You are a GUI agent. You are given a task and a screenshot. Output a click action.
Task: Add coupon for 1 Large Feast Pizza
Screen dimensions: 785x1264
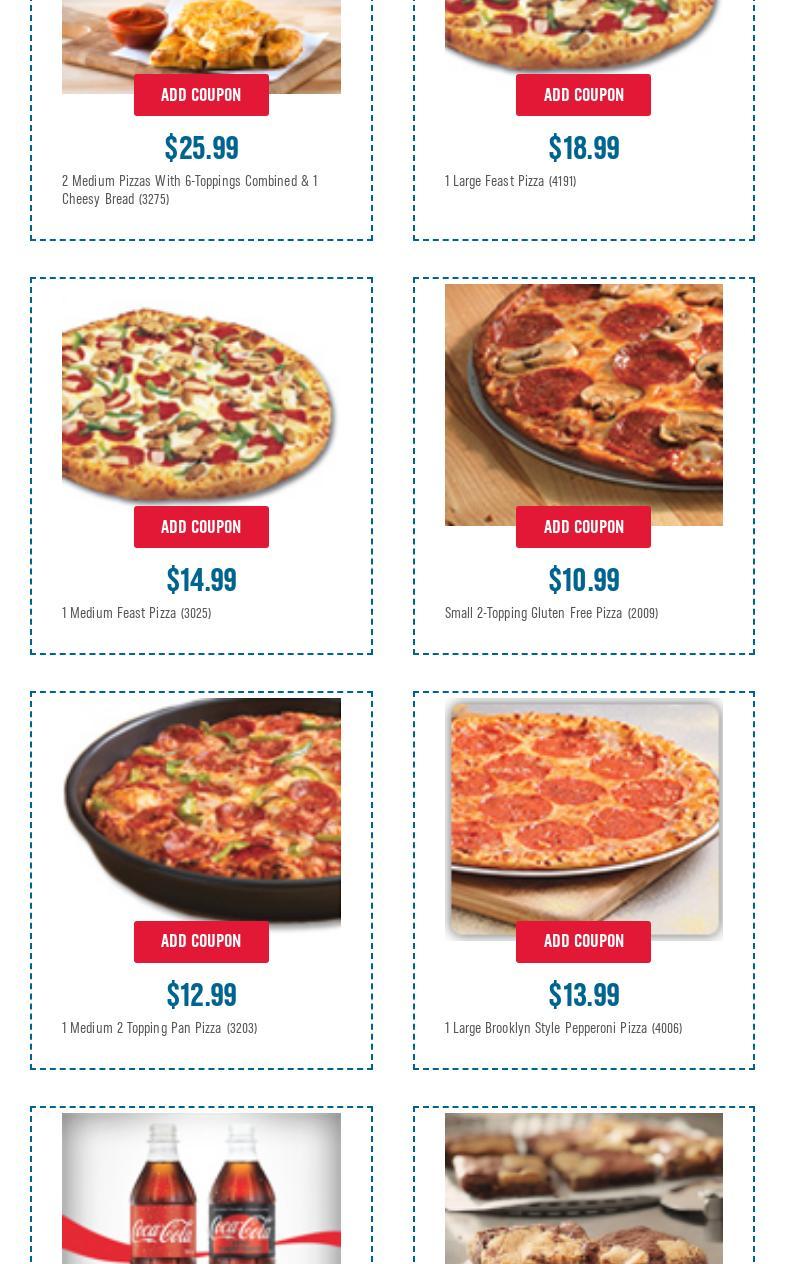583,95
